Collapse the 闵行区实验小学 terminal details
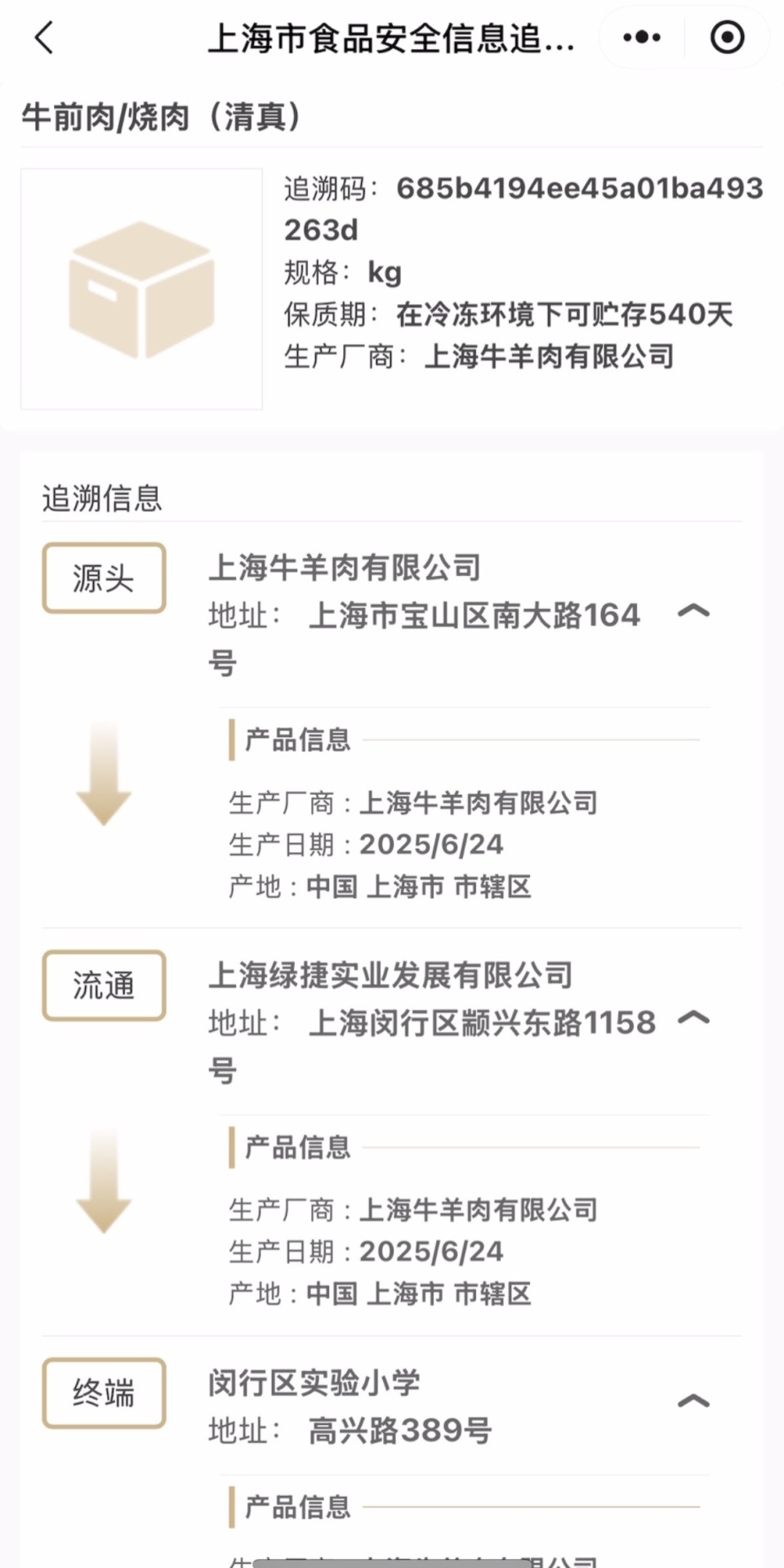The height and width of the screenshot is (1568, 784). [693, 1401]
